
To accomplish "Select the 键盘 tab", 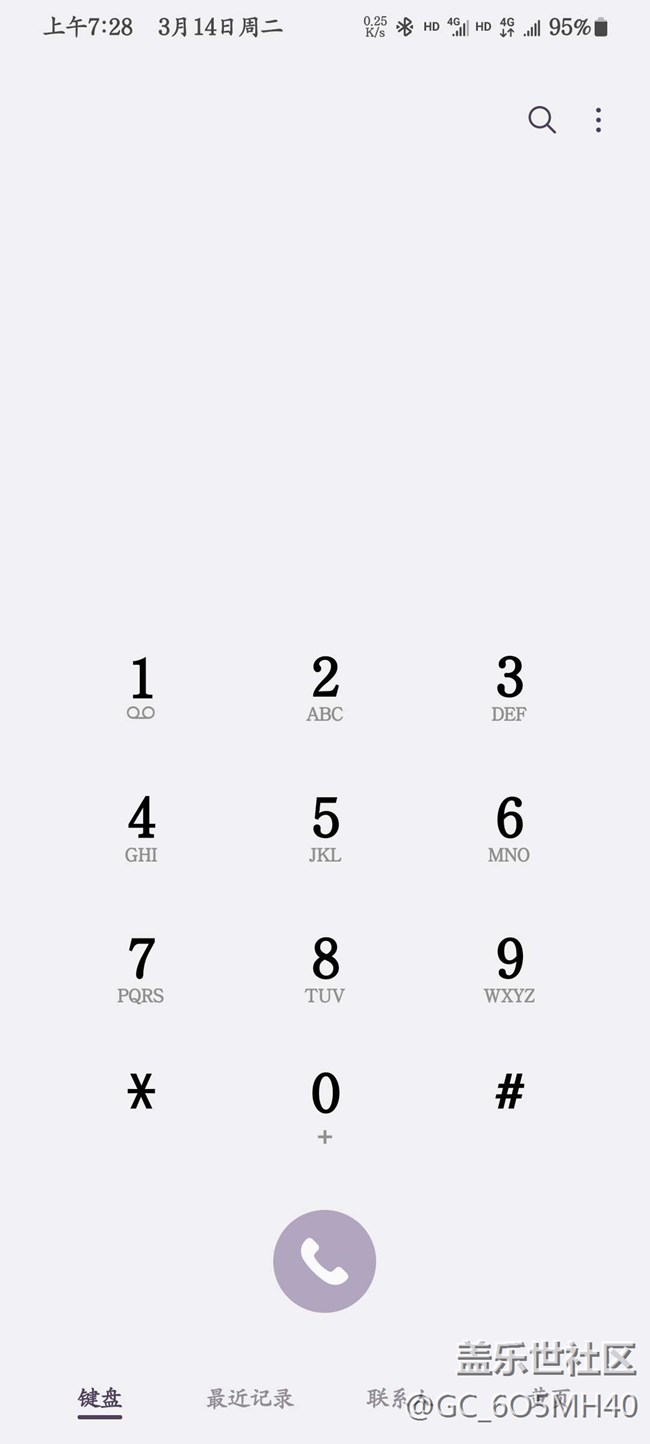I will click(100, 1398).
